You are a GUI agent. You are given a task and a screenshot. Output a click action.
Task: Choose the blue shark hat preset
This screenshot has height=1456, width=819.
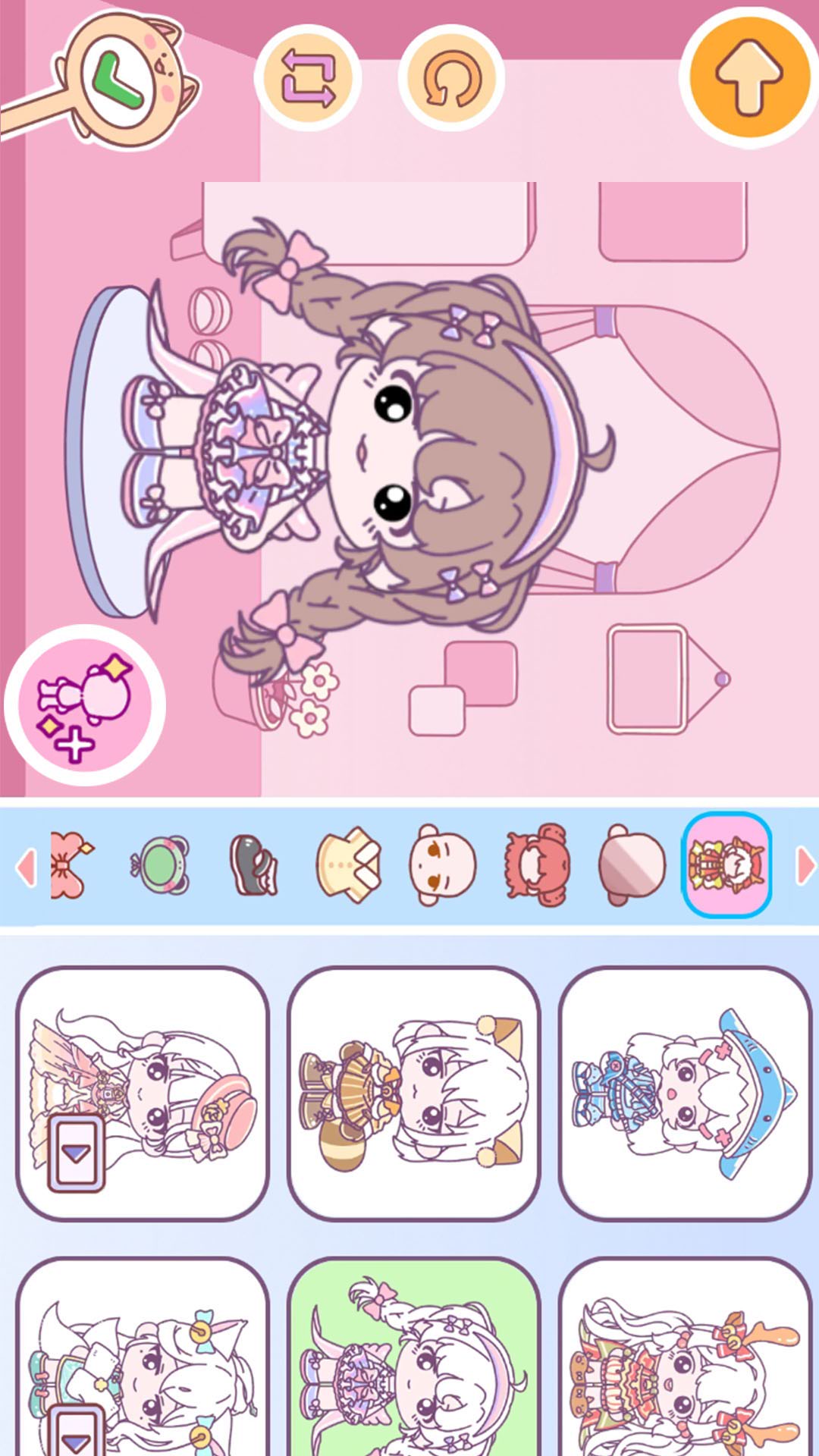click(685, 1093)
